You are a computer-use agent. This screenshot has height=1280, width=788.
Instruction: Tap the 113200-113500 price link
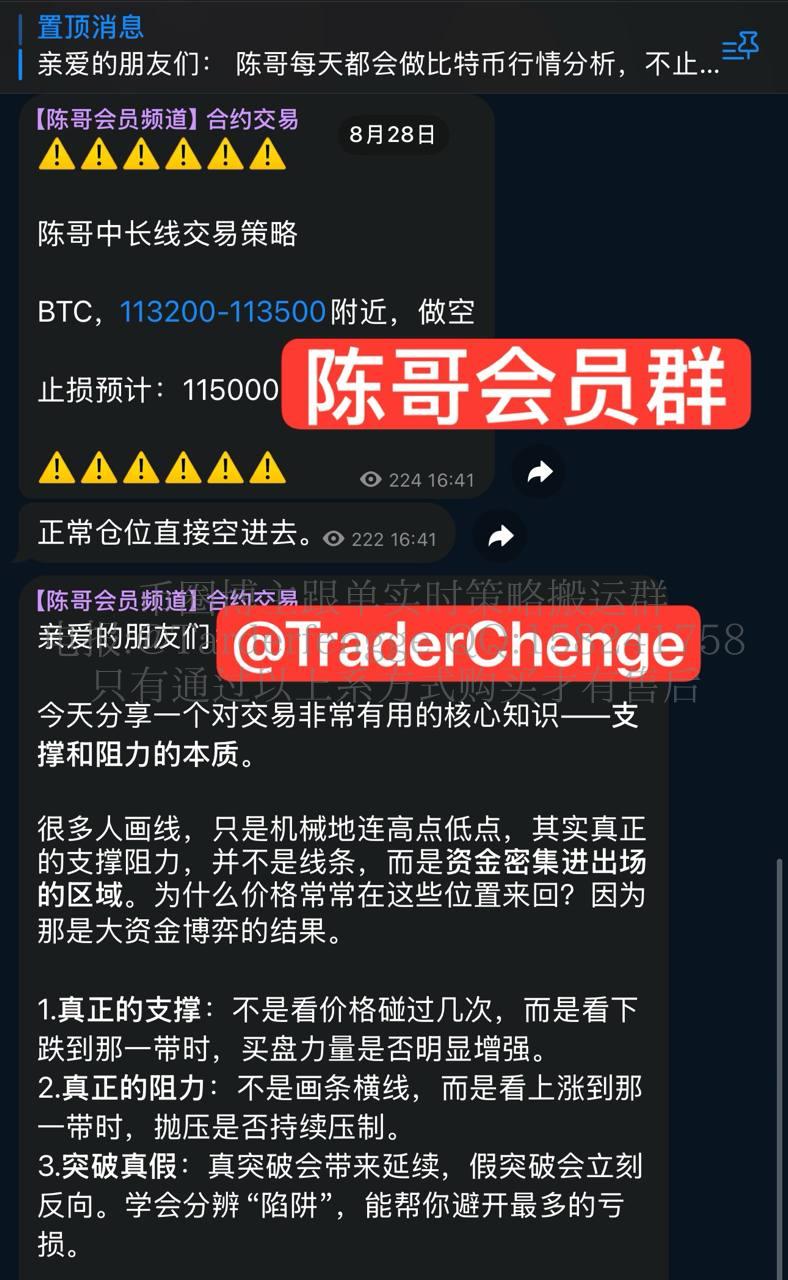pos(222,312)
